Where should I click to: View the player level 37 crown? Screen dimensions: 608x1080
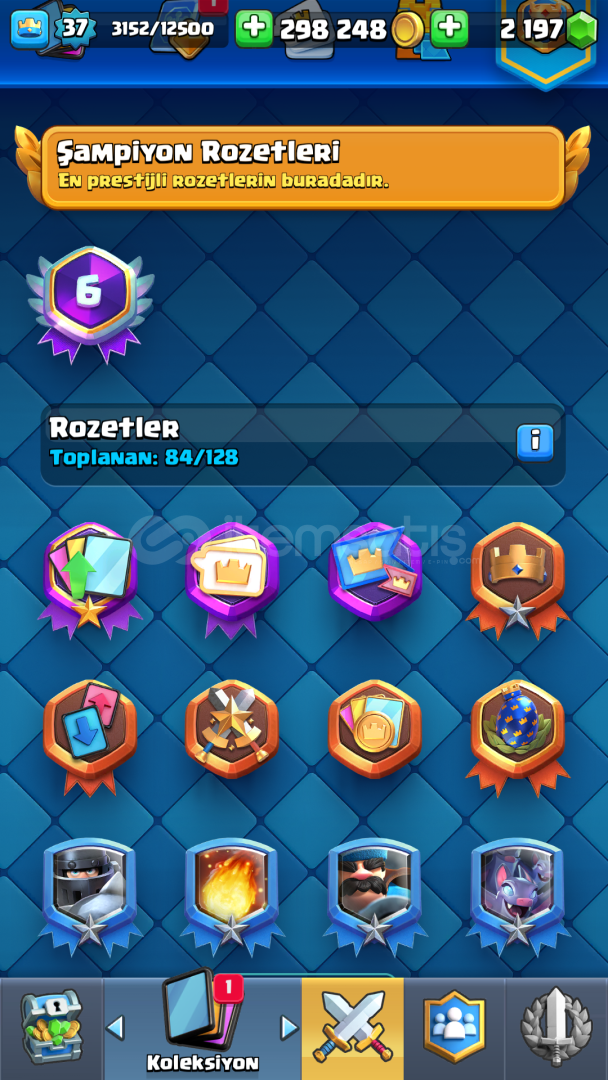click(29, 28)
